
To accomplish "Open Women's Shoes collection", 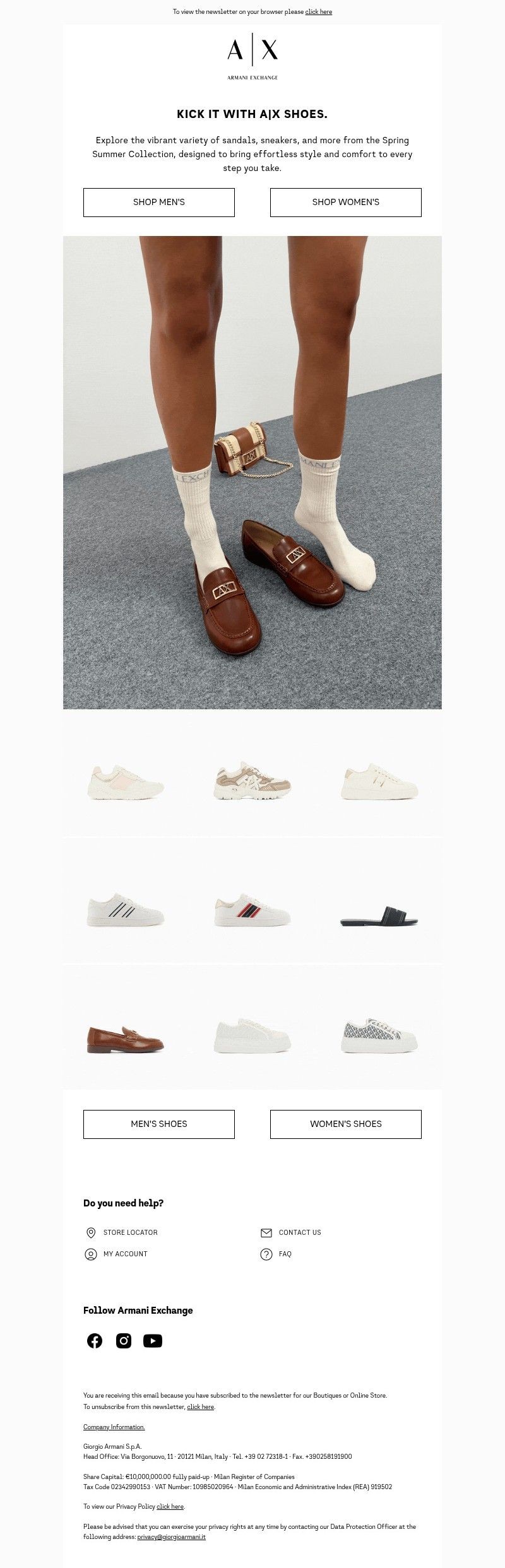I will click(345, 1124).
